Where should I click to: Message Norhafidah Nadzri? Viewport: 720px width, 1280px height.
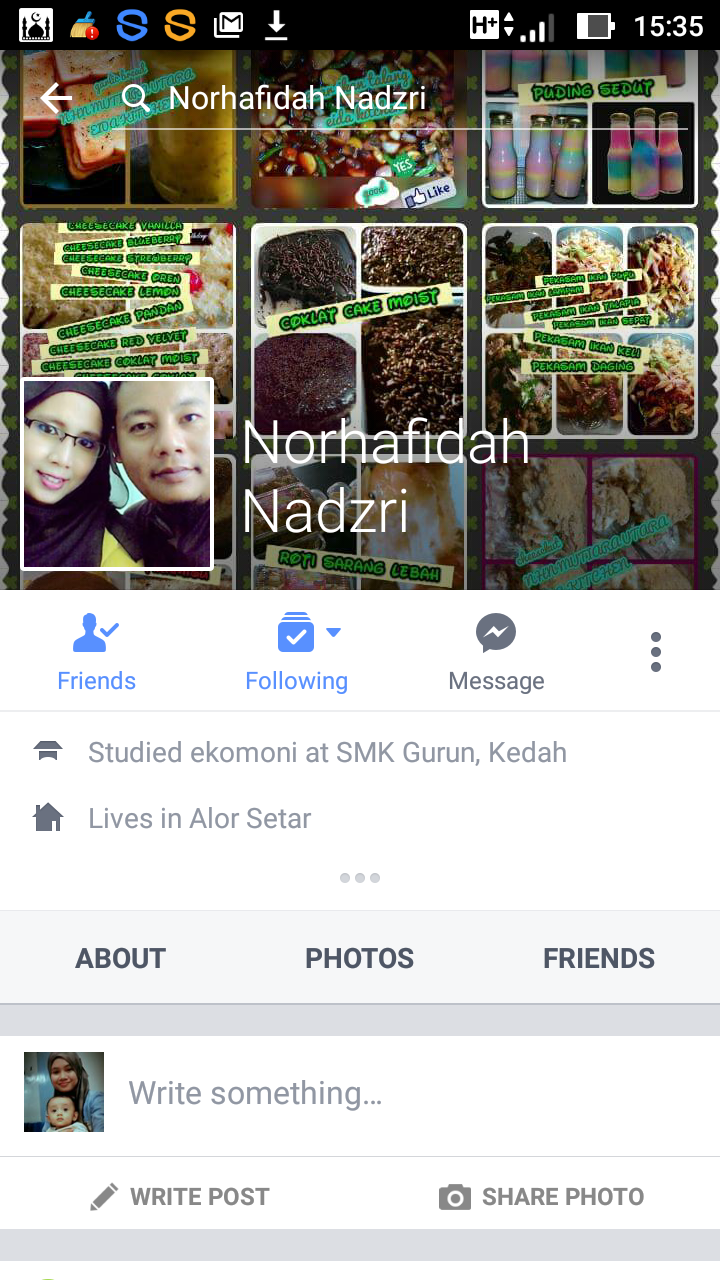tap(496, 652)
